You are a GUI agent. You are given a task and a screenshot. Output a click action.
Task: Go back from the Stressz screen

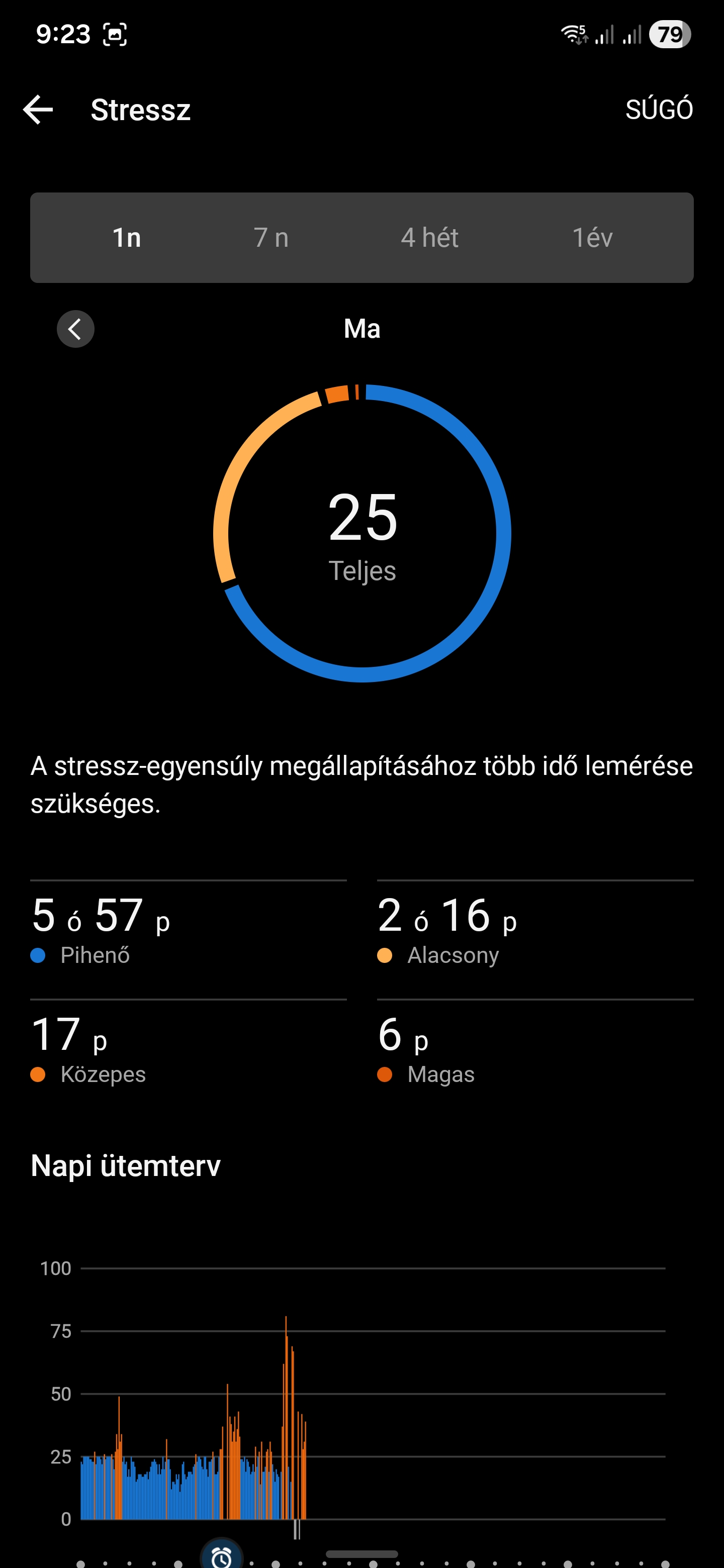pos(38,110)
